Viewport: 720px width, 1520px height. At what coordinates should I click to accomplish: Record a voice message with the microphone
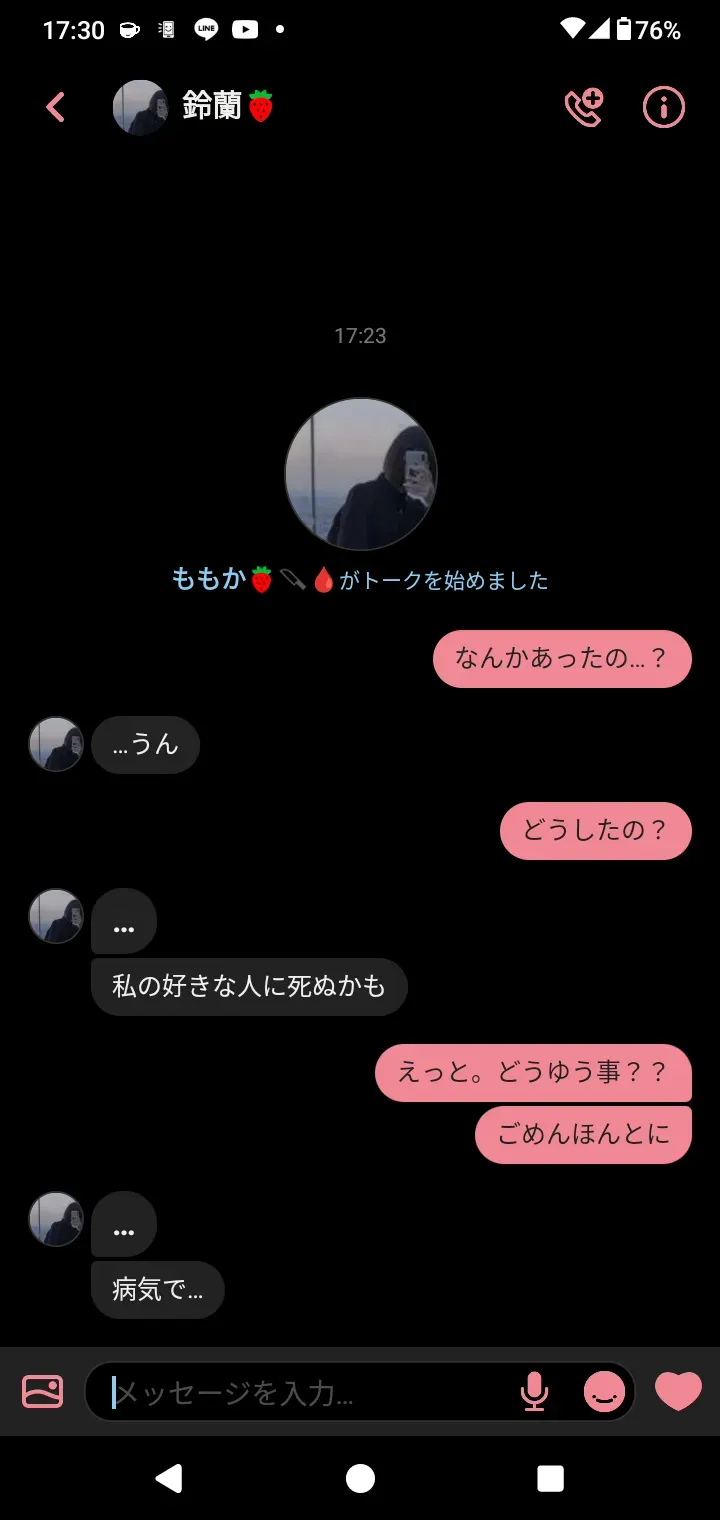tap(535, 1391)
